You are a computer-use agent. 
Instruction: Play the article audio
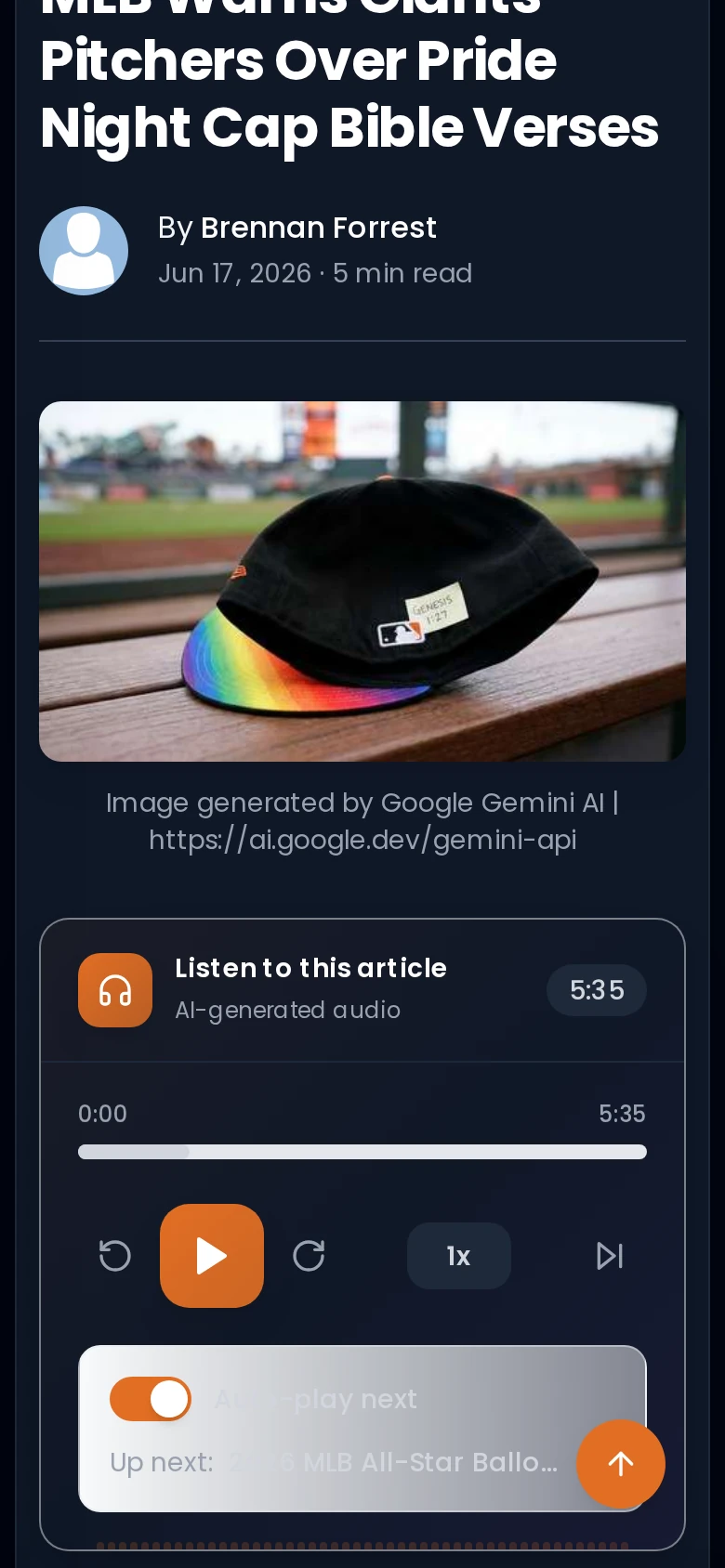click(212, 1256)
